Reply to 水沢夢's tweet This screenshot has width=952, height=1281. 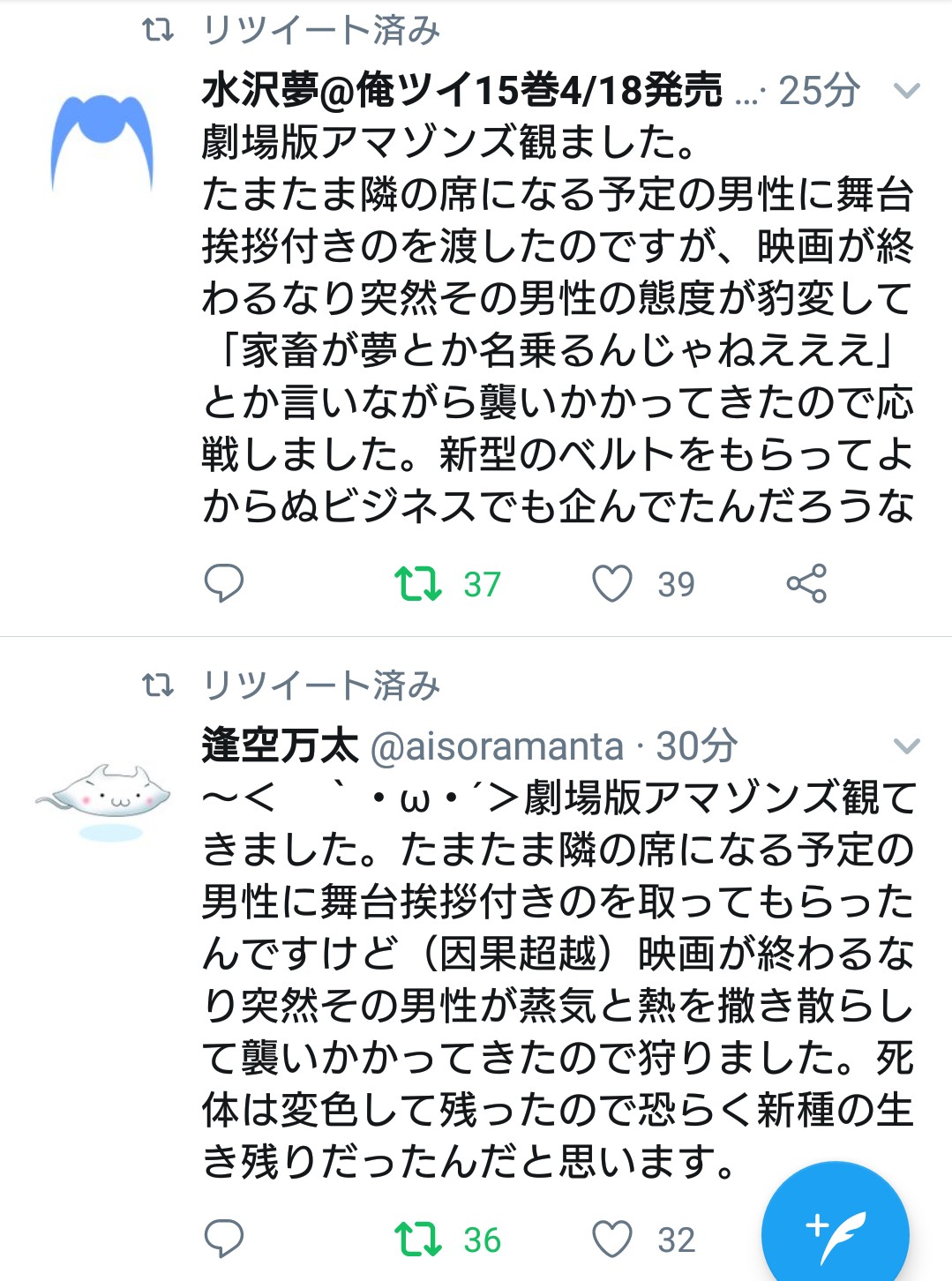pyautogui.click(x=224, y=583)
